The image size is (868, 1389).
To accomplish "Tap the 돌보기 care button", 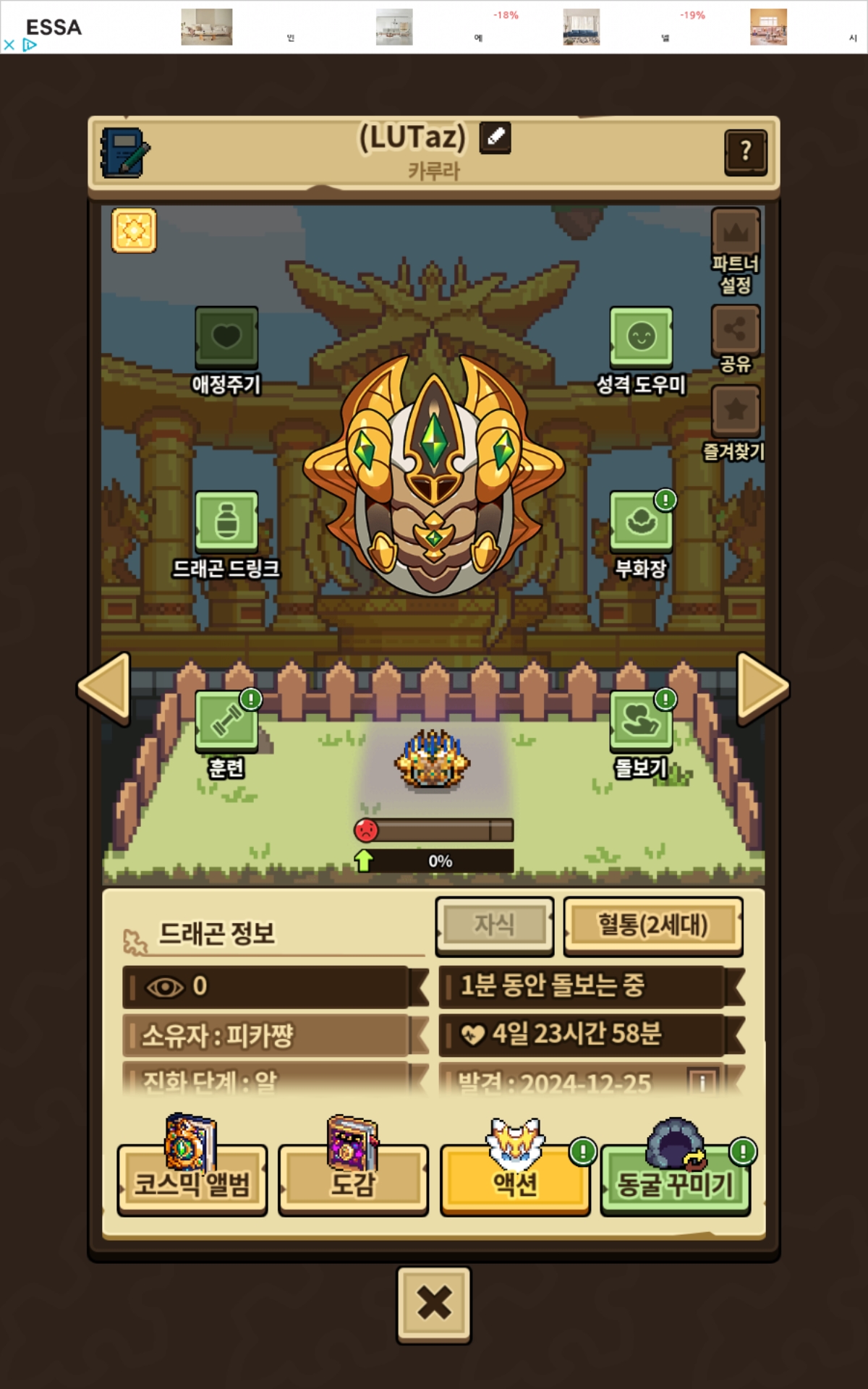I will (x=641, y=734).
